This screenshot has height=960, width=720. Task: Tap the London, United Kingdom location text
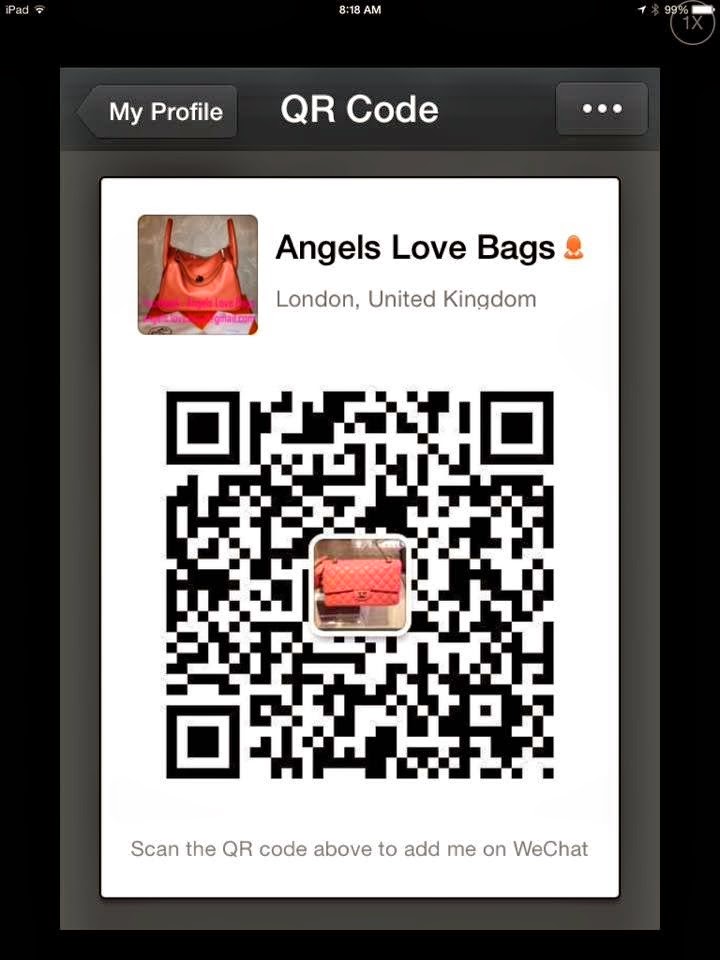click(406, 298)
